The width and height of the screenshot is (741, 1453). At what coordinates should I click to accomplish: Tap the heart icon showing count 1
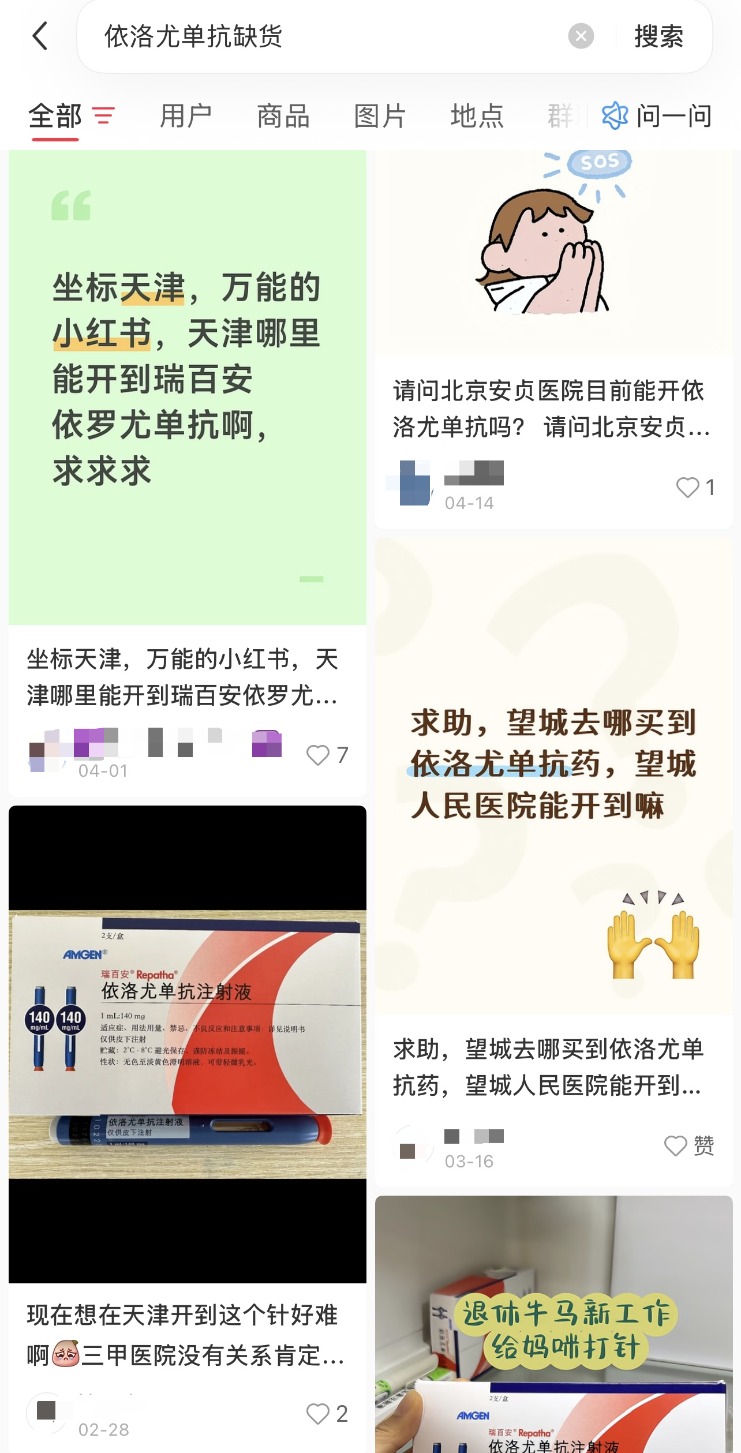[688, 487]
